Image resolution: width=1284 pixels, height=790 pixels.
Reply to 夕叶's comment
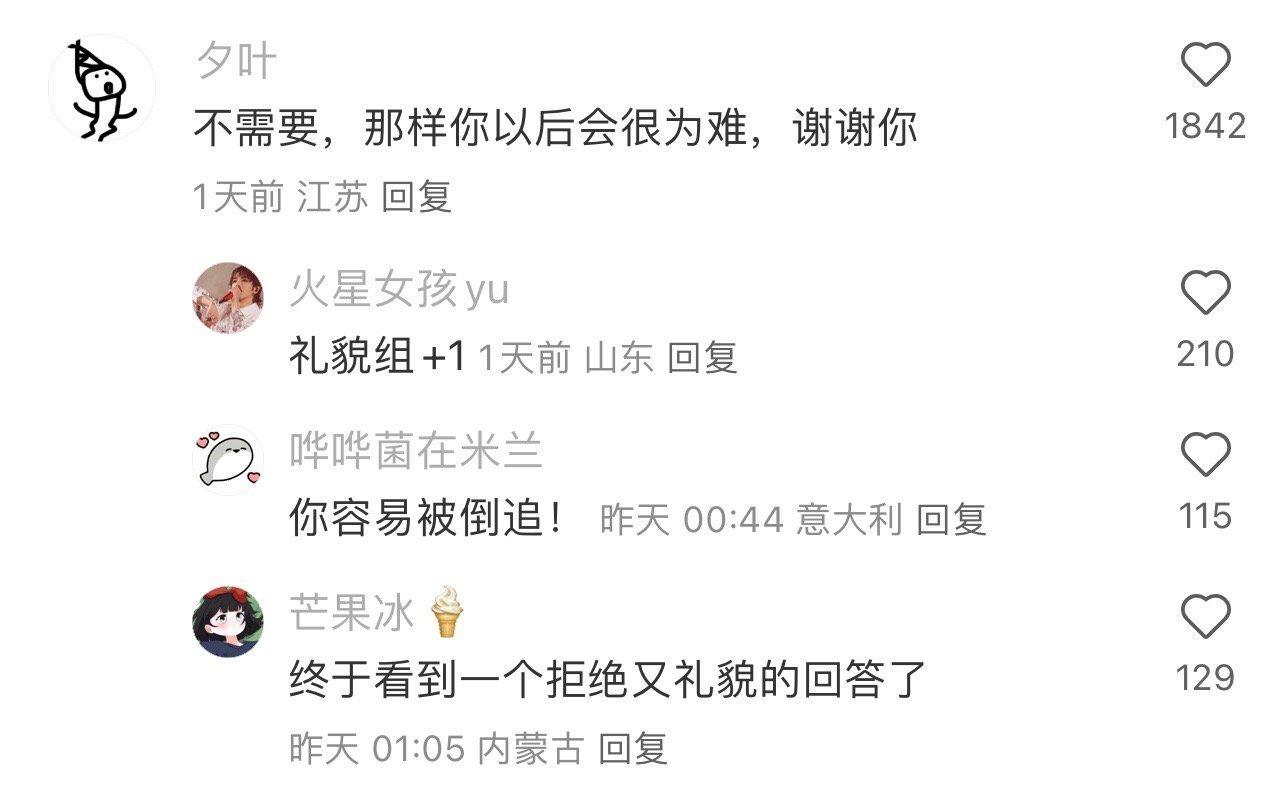[x=417, y=197]
